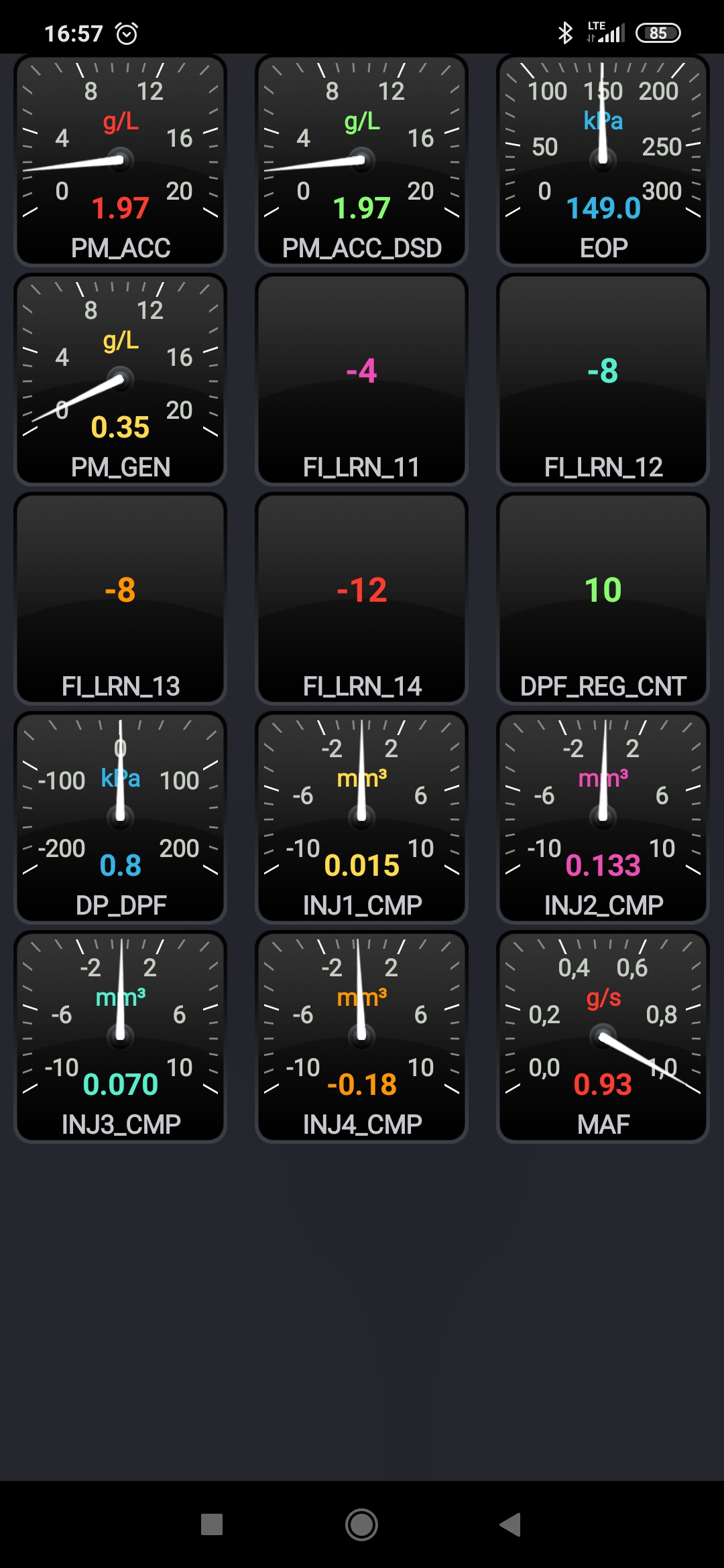Tap the EOP pressure gauge

pos(603,161)
